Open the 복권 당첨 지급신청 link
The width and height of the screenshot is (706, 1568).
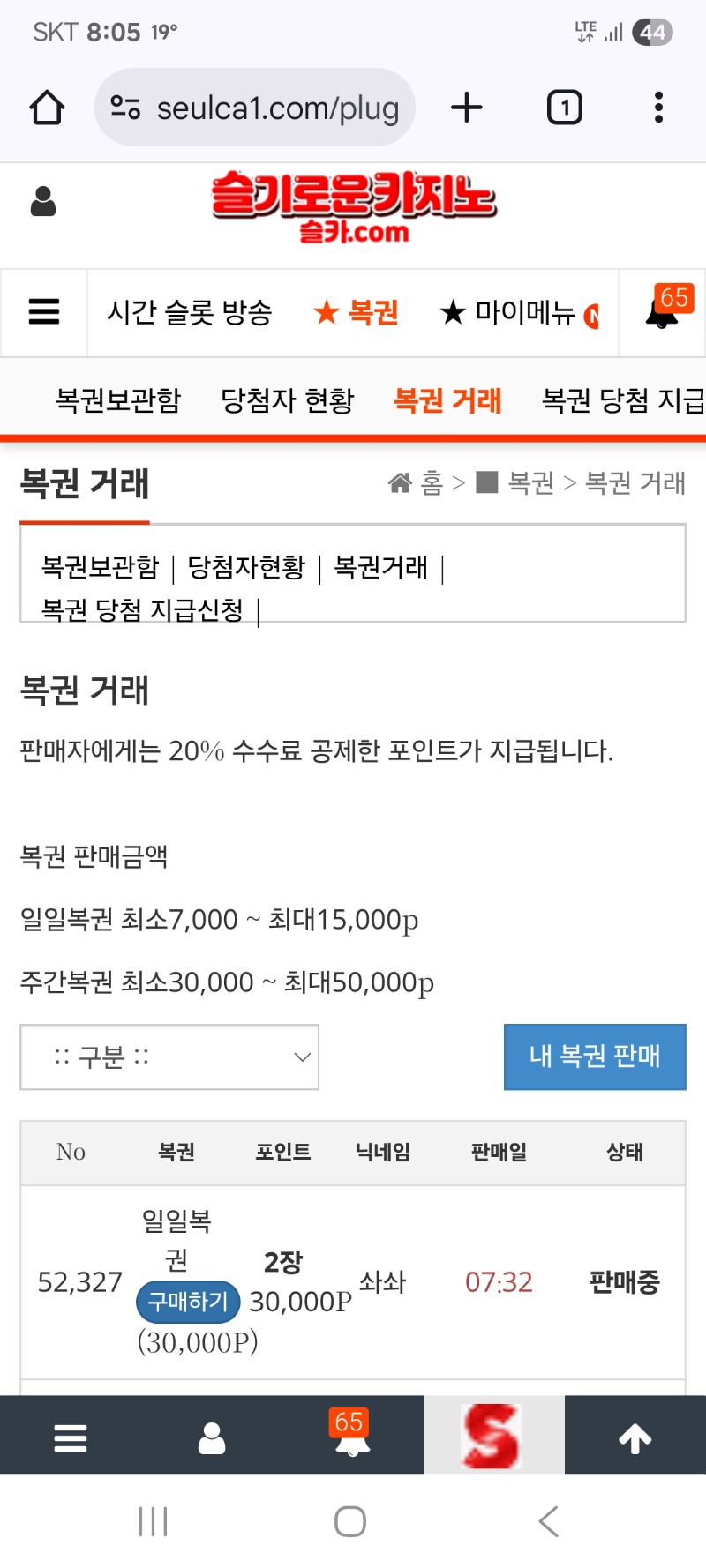(x=142, y=609)
